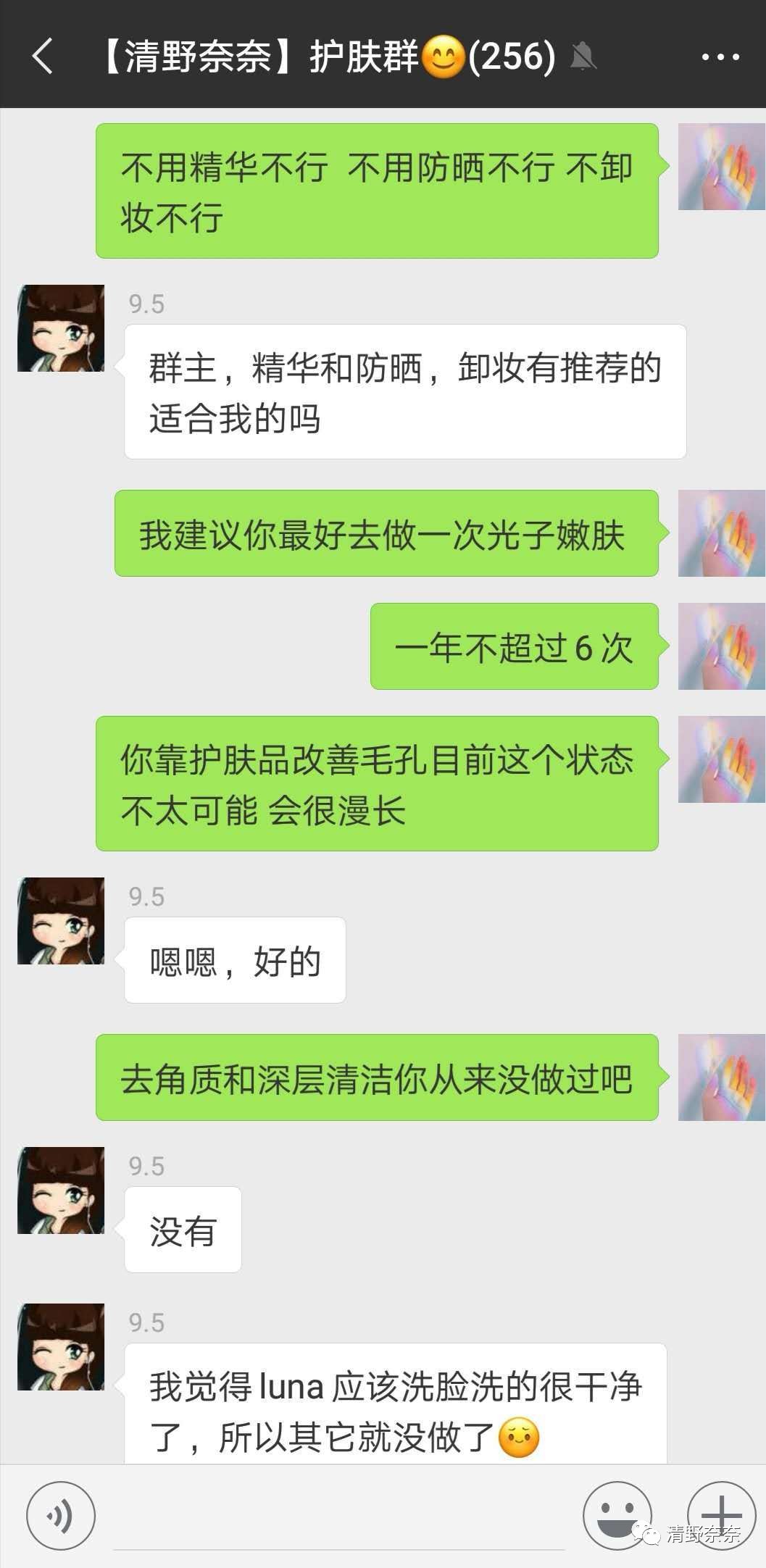Open the three-dot chat menu
Viewport: 766px width, 1568px height.
[x=720, y=57]
